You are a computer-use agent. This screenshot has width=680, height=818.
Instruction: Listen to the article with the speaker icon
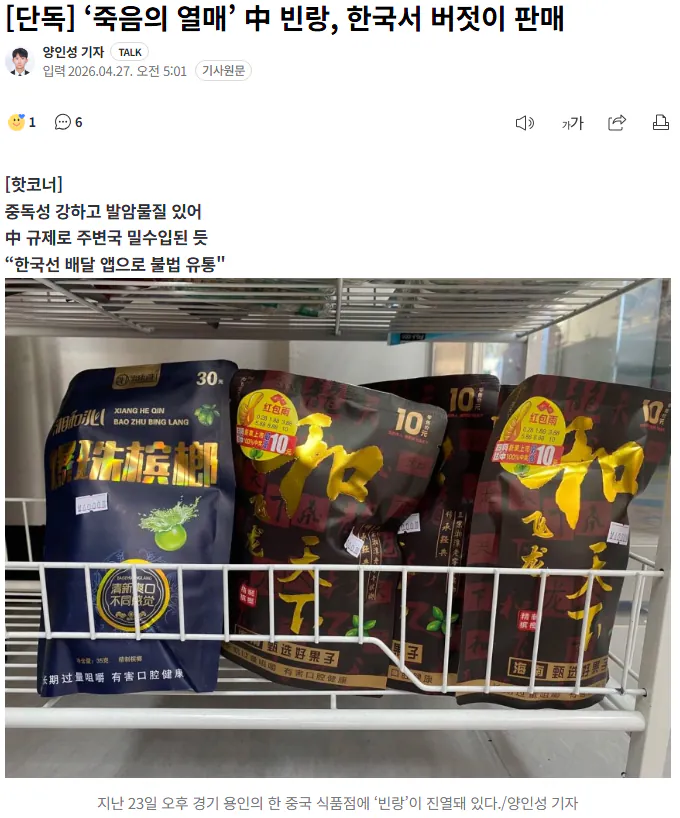524,122
